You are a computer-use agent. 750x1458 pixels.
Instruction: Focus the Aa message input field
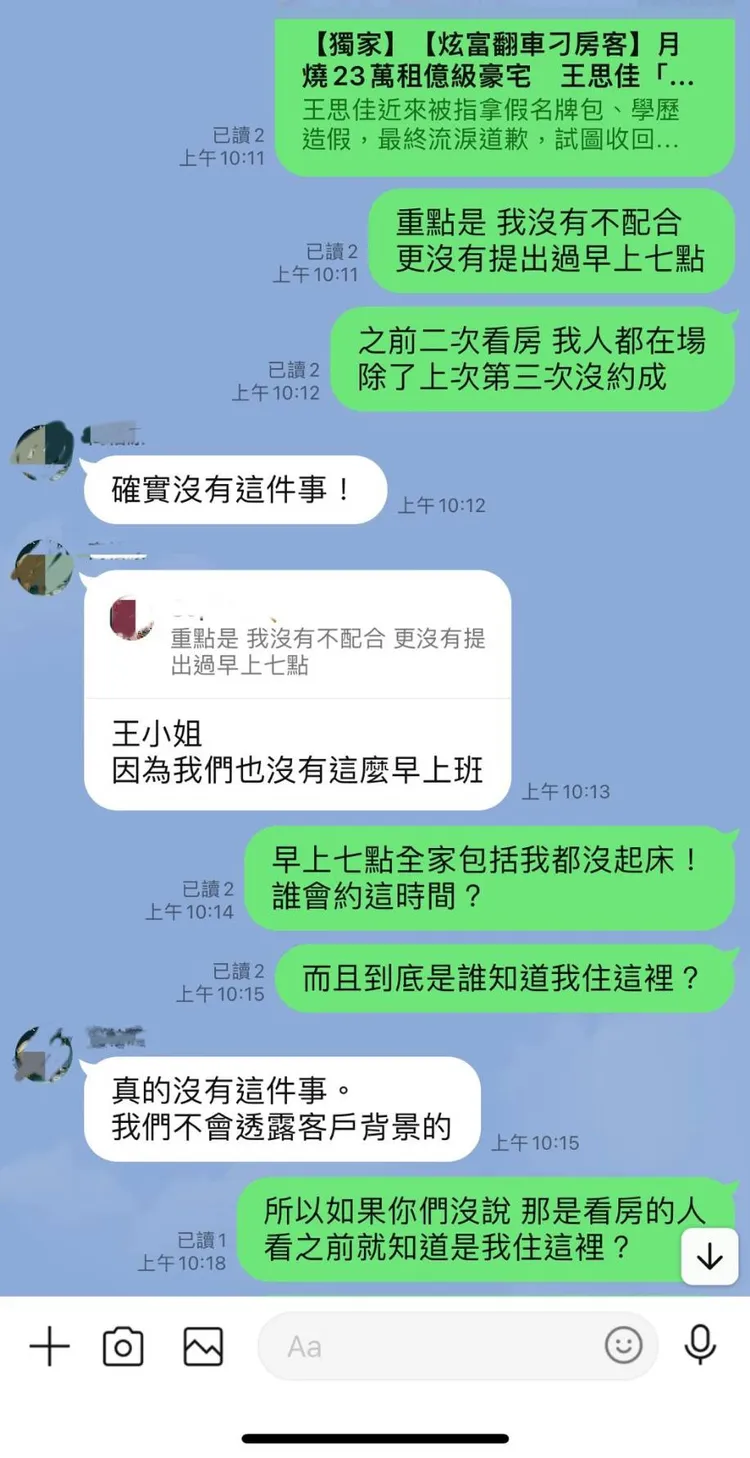[420, 1347]
